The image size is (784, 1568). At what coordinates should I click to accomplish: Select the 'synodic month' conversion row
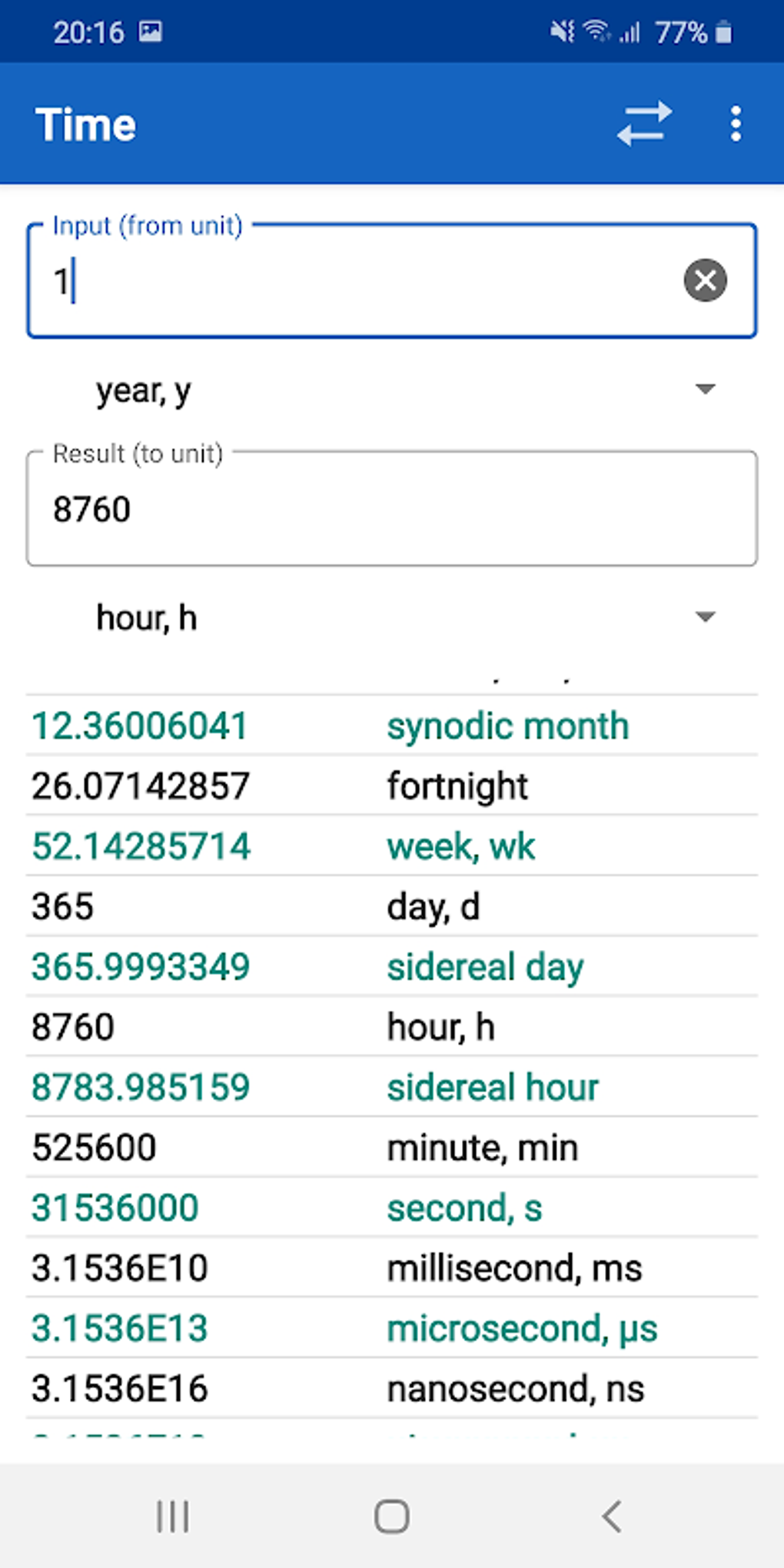(x=392, y=724)
